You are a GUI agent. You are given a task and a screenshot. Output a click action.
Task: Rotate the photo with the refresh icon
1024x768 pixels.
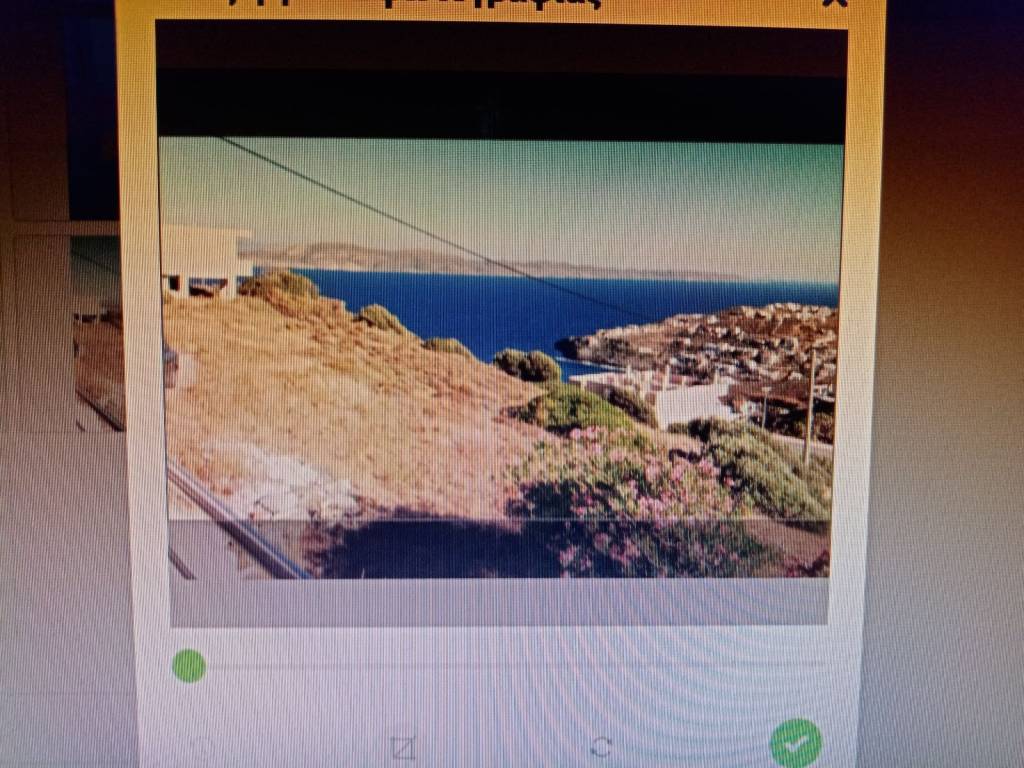[601, 746]
